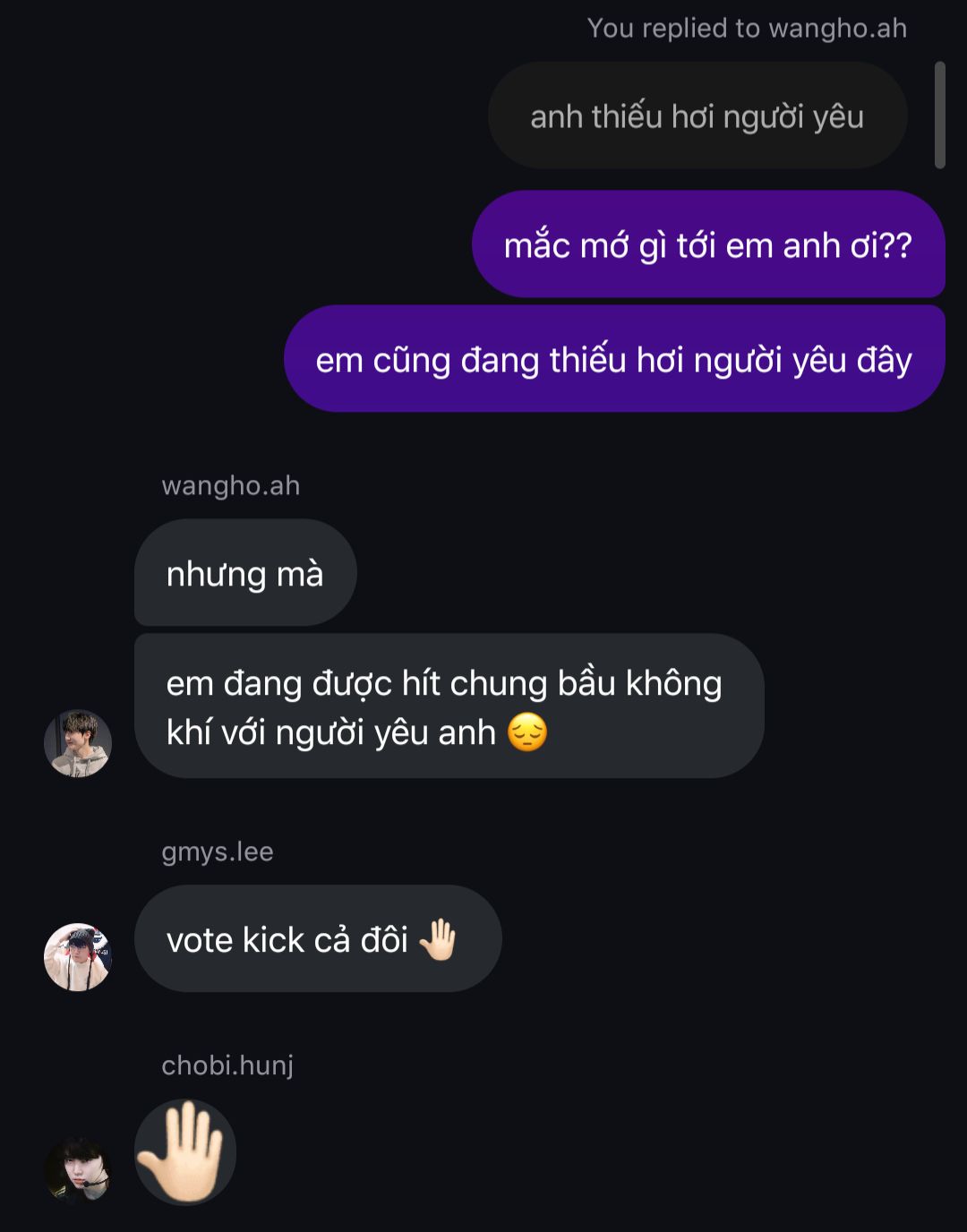This screenshot has width=967, height=1232.
Task: Open gmys.lee's avatar
Action: [78, 957]
